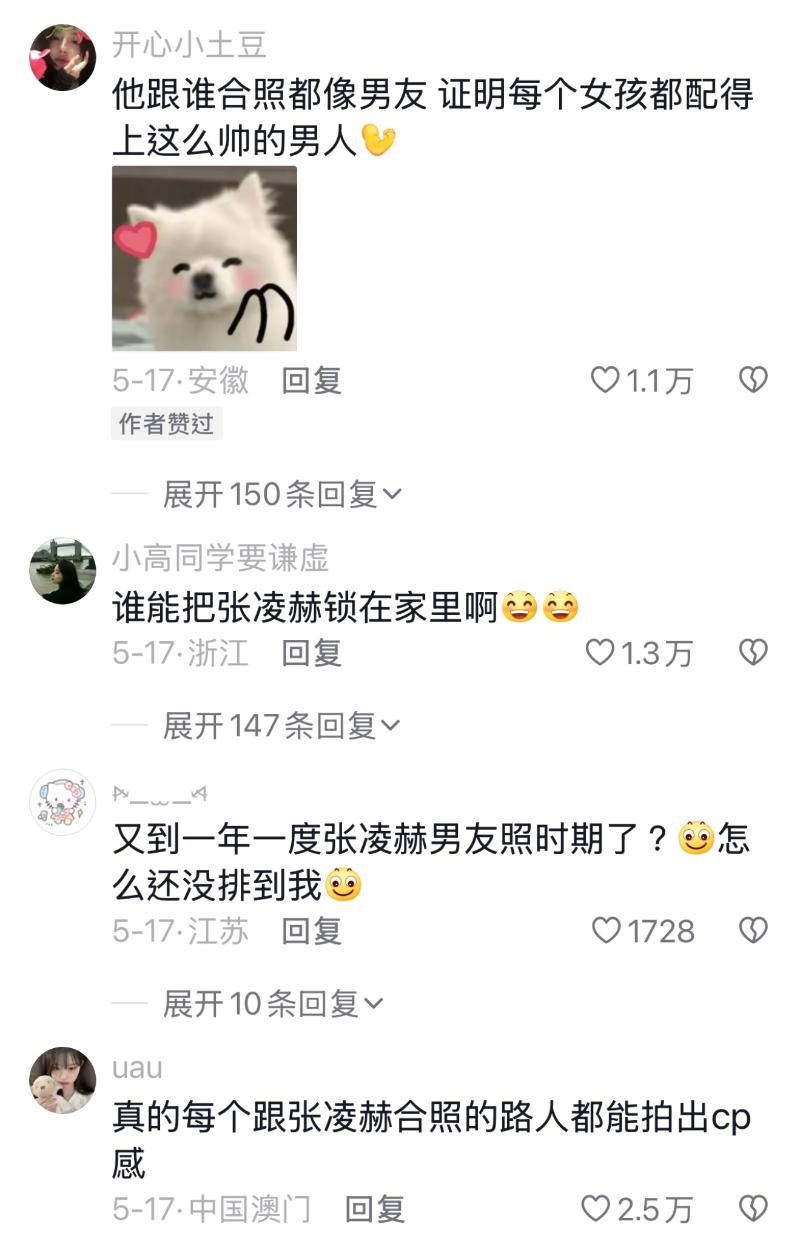The width and height of the screenshot is (800, 1244).
Task: Like uau's comment
Action: click(596, 1209)
